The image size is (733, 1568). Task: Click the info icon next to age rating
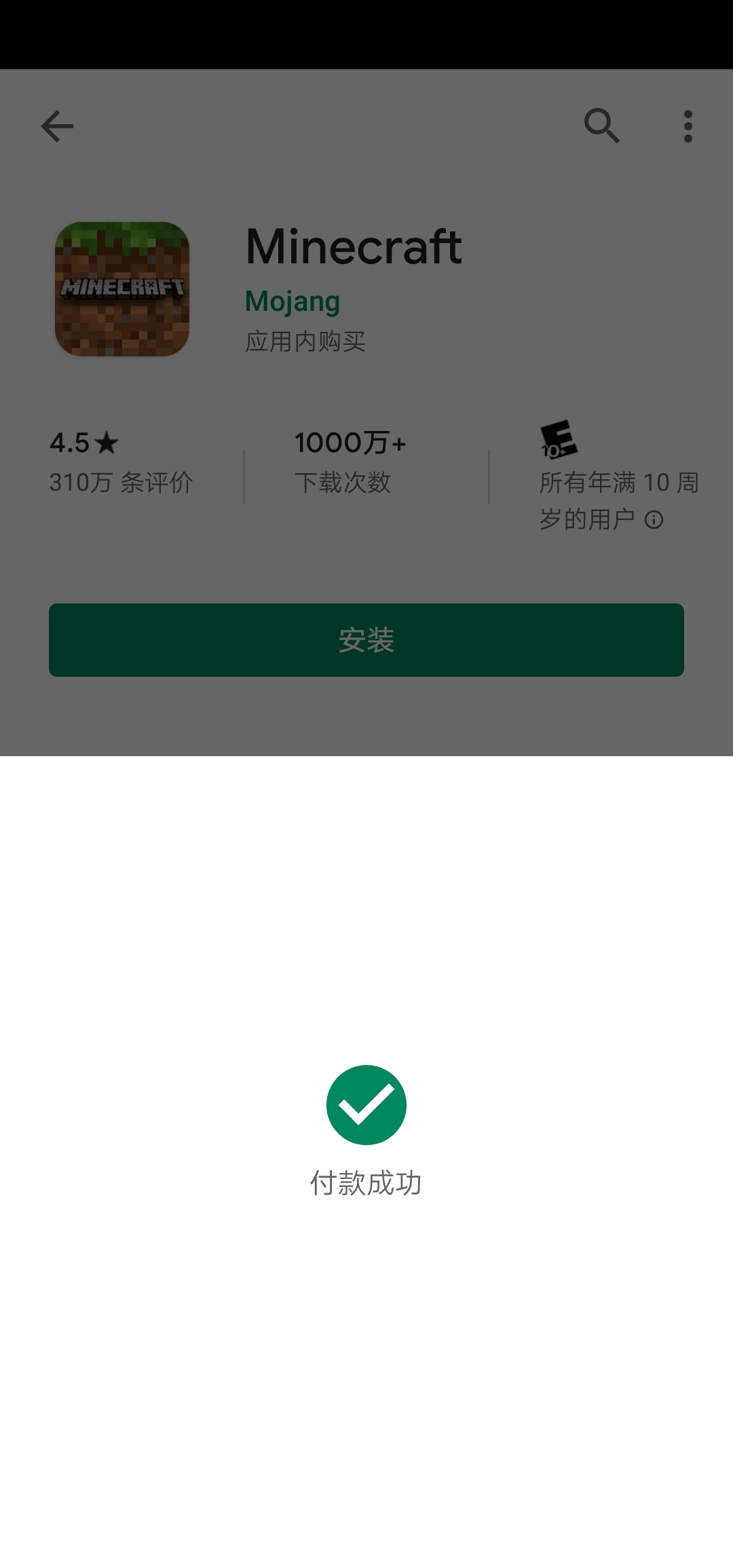coord(654,520)
